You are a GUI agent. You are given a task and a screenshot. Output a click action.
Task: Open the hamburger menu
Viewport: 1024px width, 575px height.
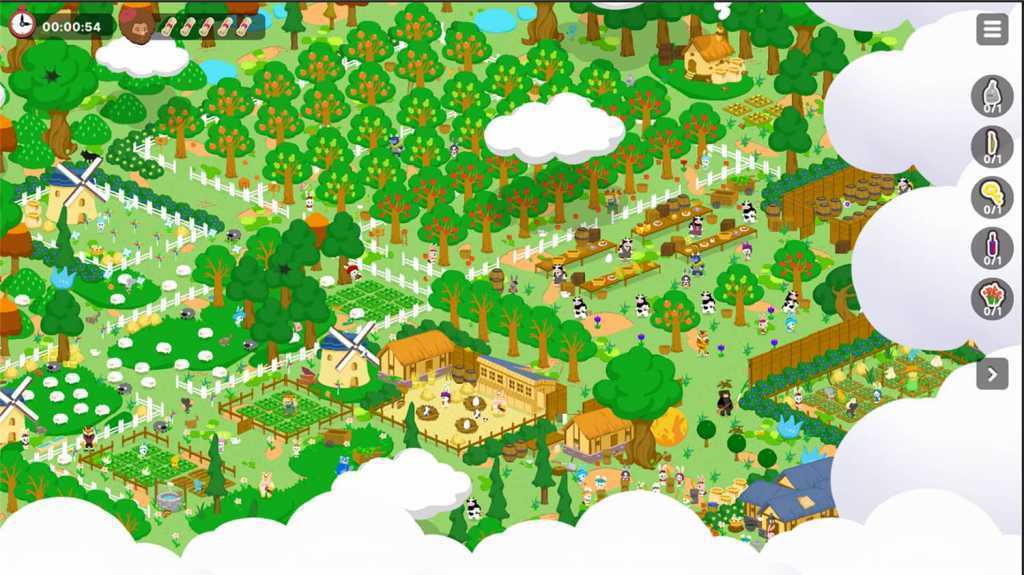coord(991,29)
